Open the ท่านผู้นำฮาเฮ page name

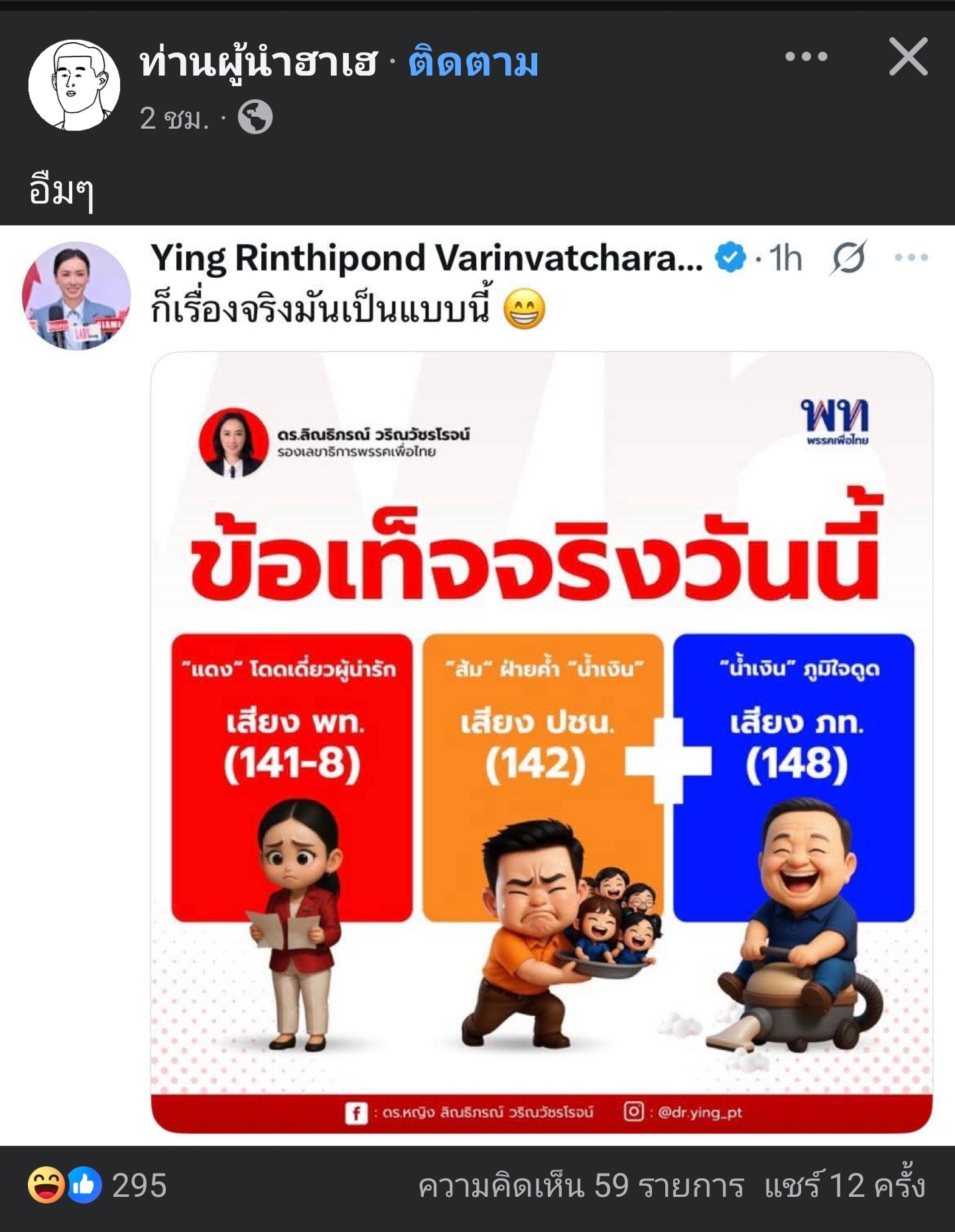pos(259,62)
